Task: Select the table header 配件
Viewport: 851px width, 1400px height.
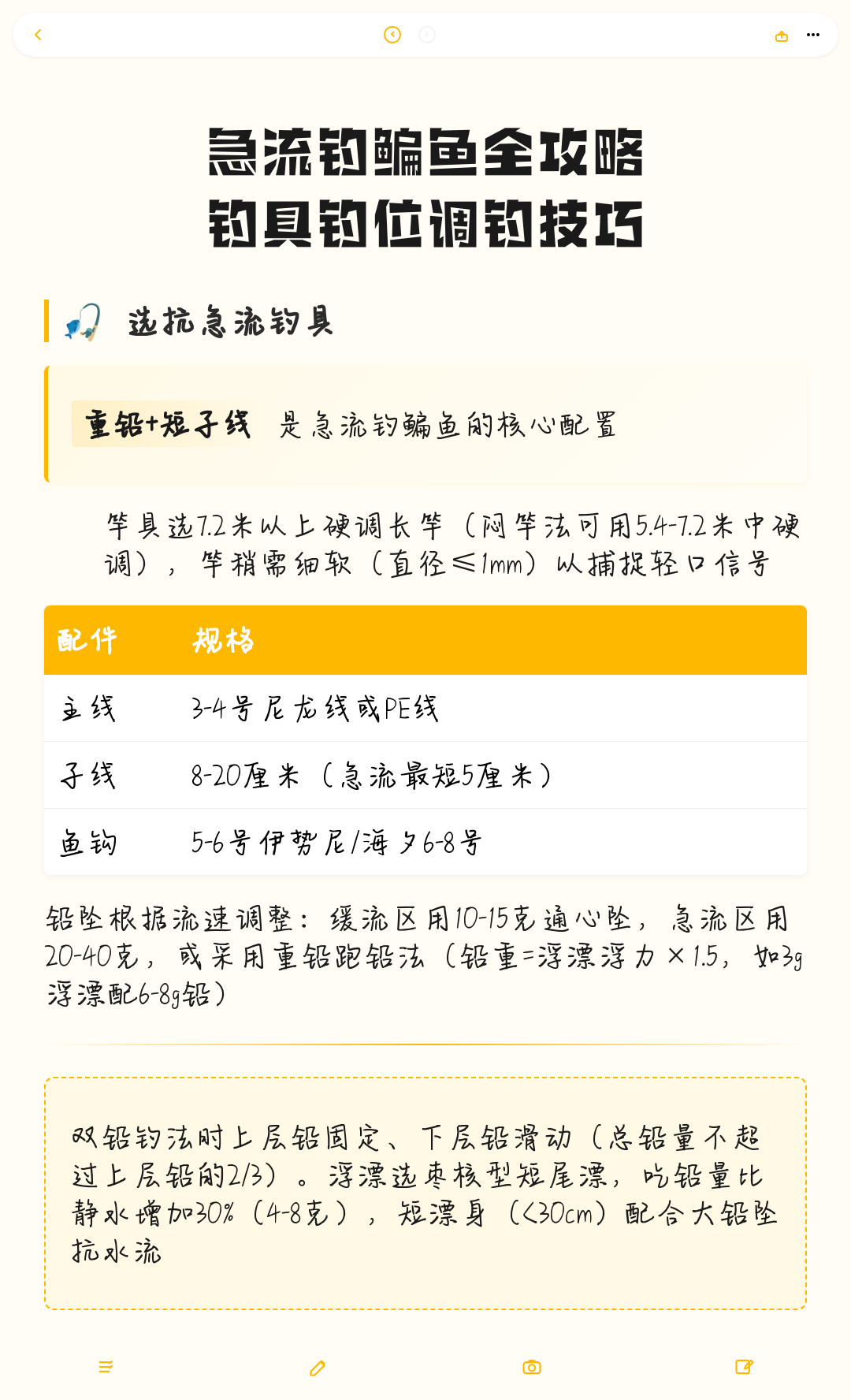Action: pyautogui.click(x=84, y=640)
